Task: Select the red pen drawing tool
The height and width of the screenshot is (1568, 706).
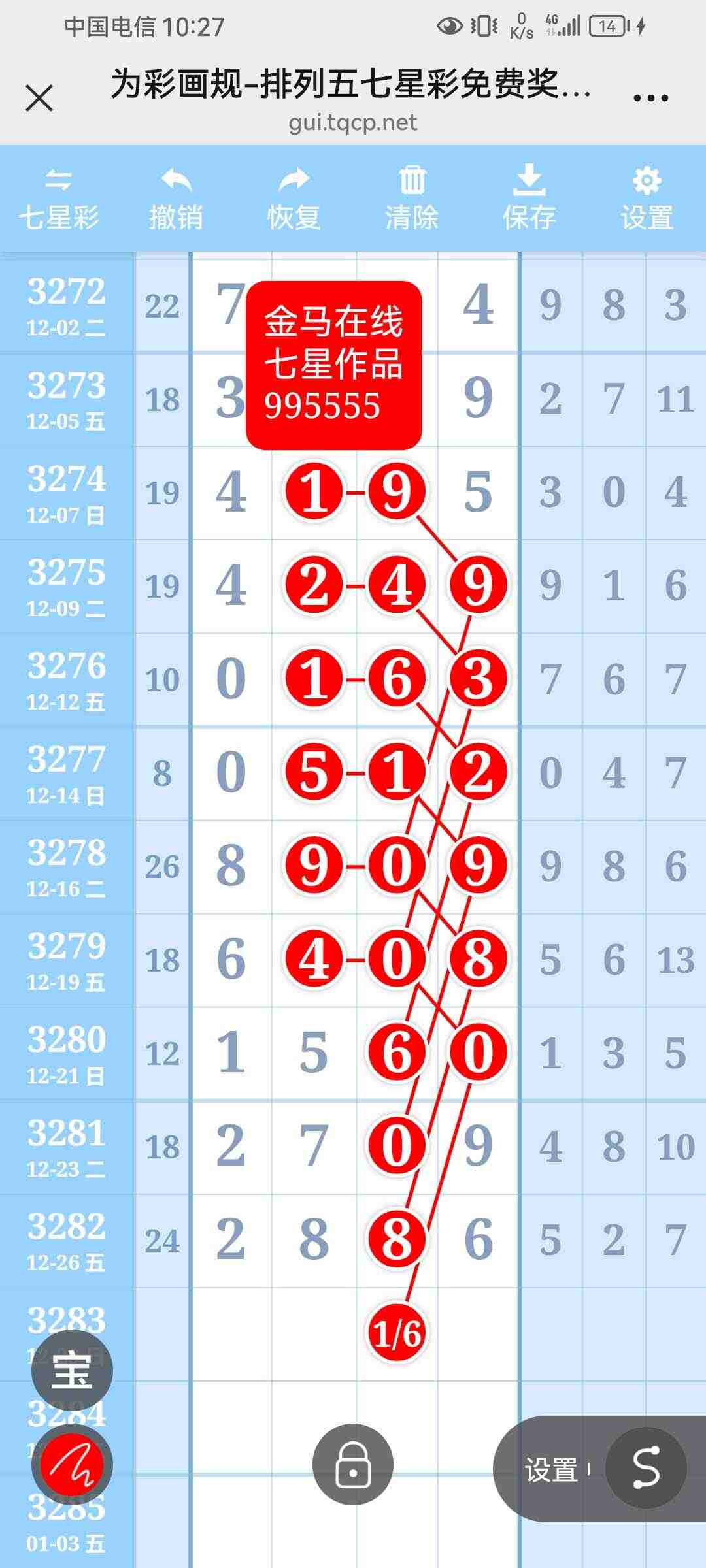Action: [x=72, y=1465]
